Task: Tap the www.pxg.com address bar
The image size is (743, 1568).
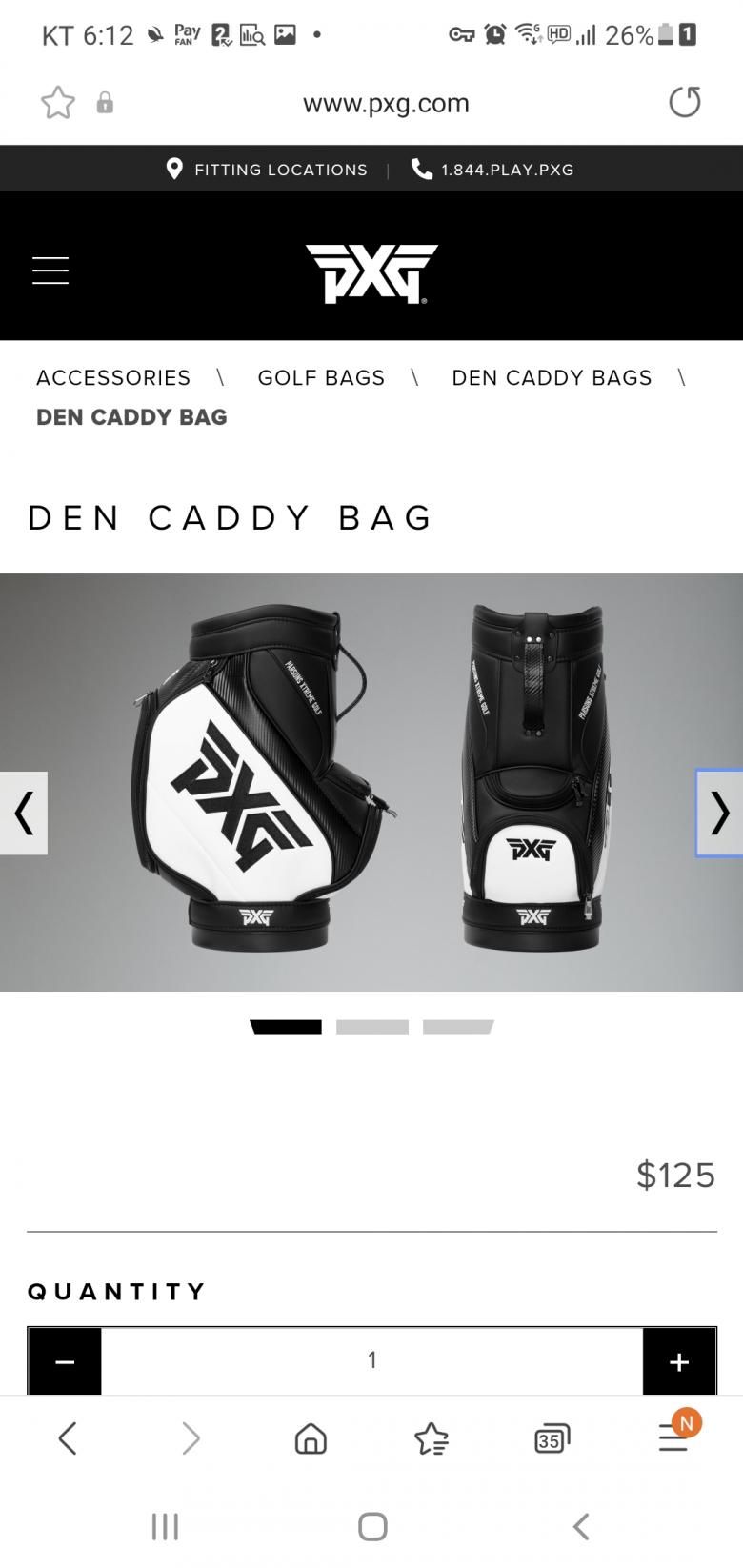Action: (386, 103)
